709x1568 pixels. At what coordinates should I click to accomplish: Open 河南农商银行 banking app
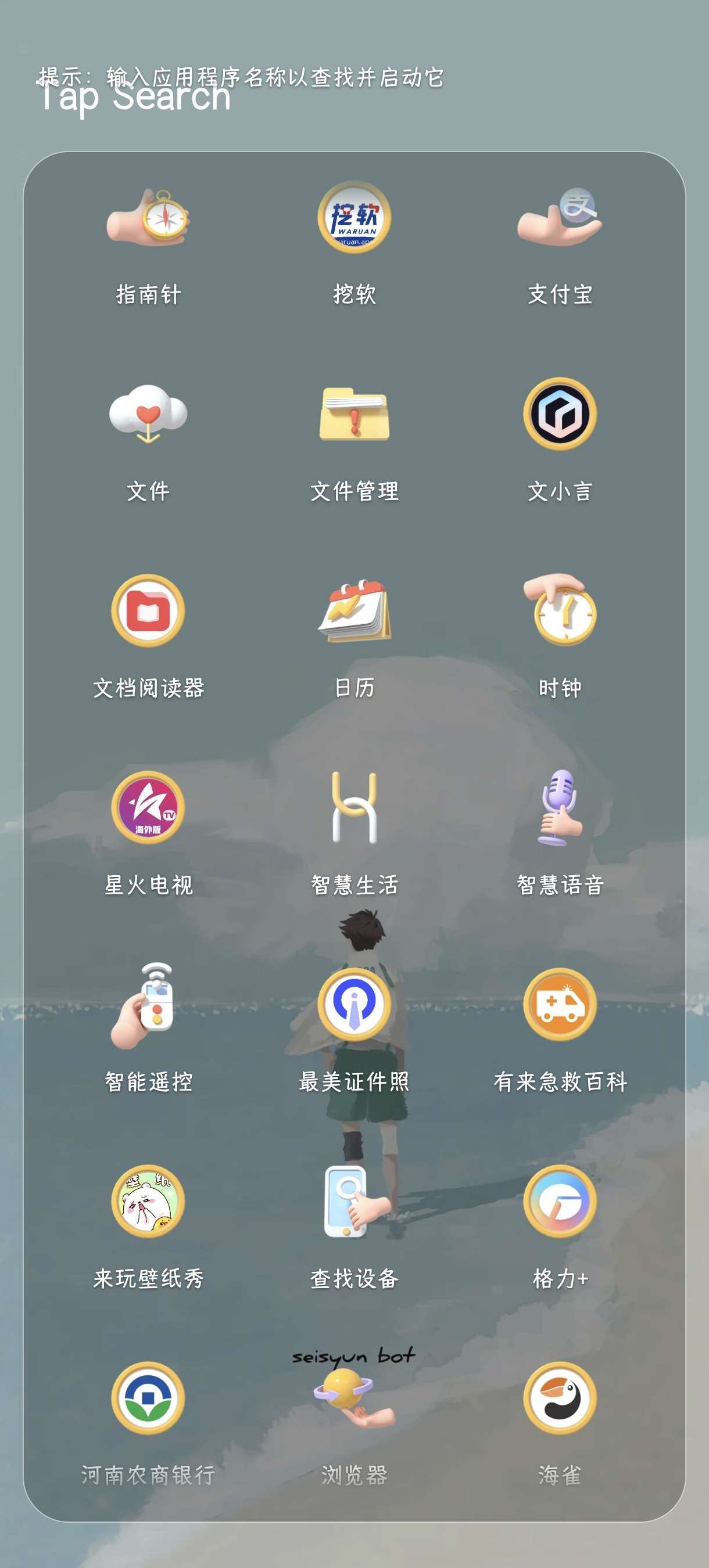click(148, 1398)
